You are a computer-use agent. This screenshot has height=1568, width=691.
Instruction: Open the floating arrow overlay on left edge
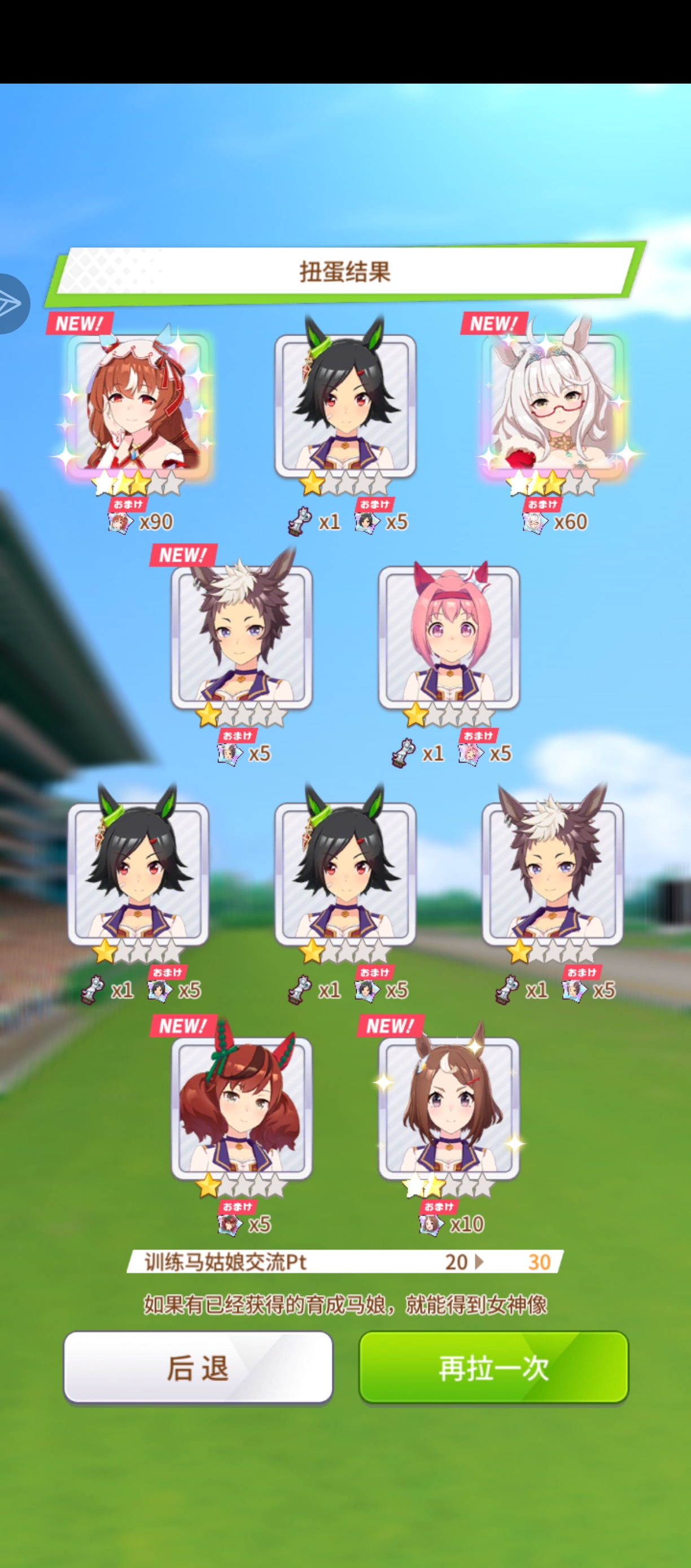point(12,303)
